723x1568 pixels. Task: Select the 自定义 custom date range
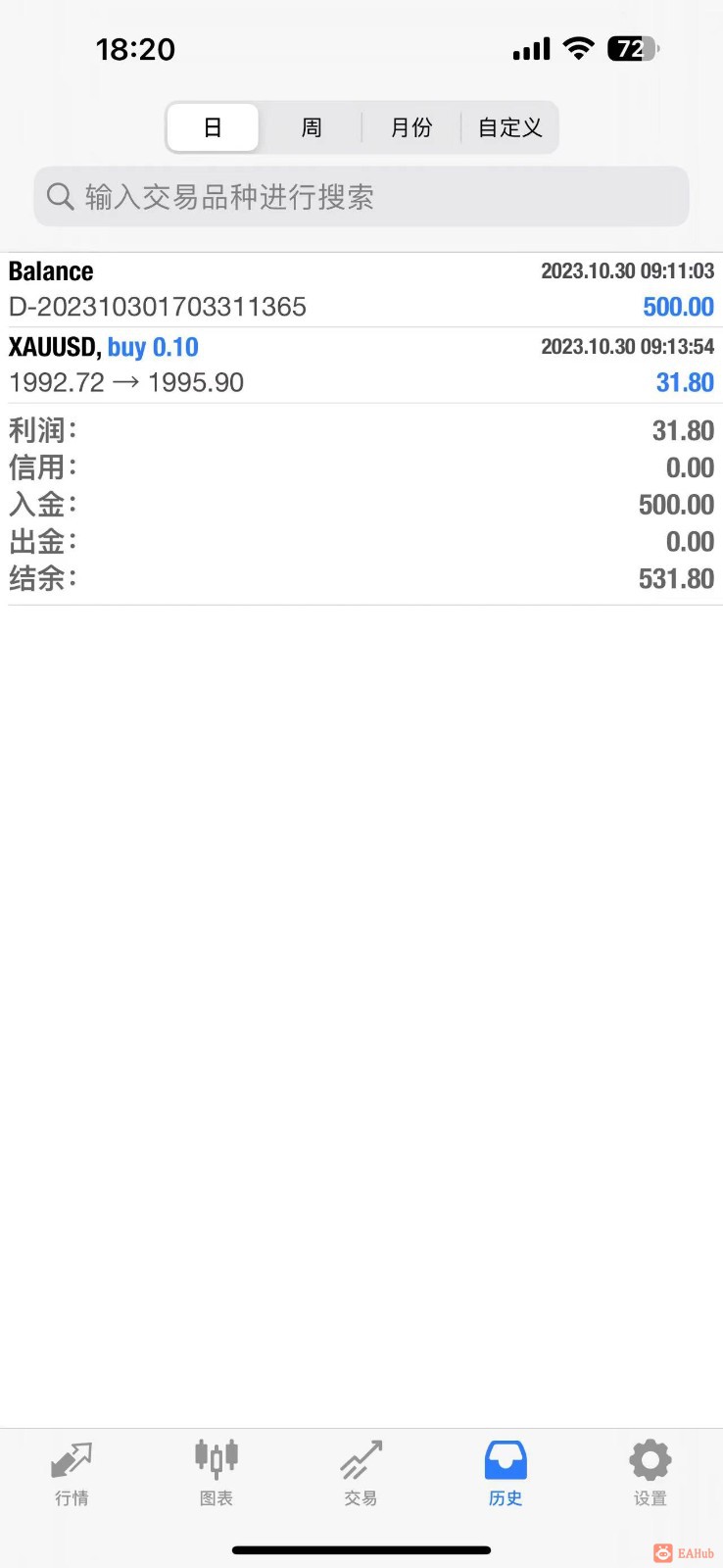(x=508, y=127)
